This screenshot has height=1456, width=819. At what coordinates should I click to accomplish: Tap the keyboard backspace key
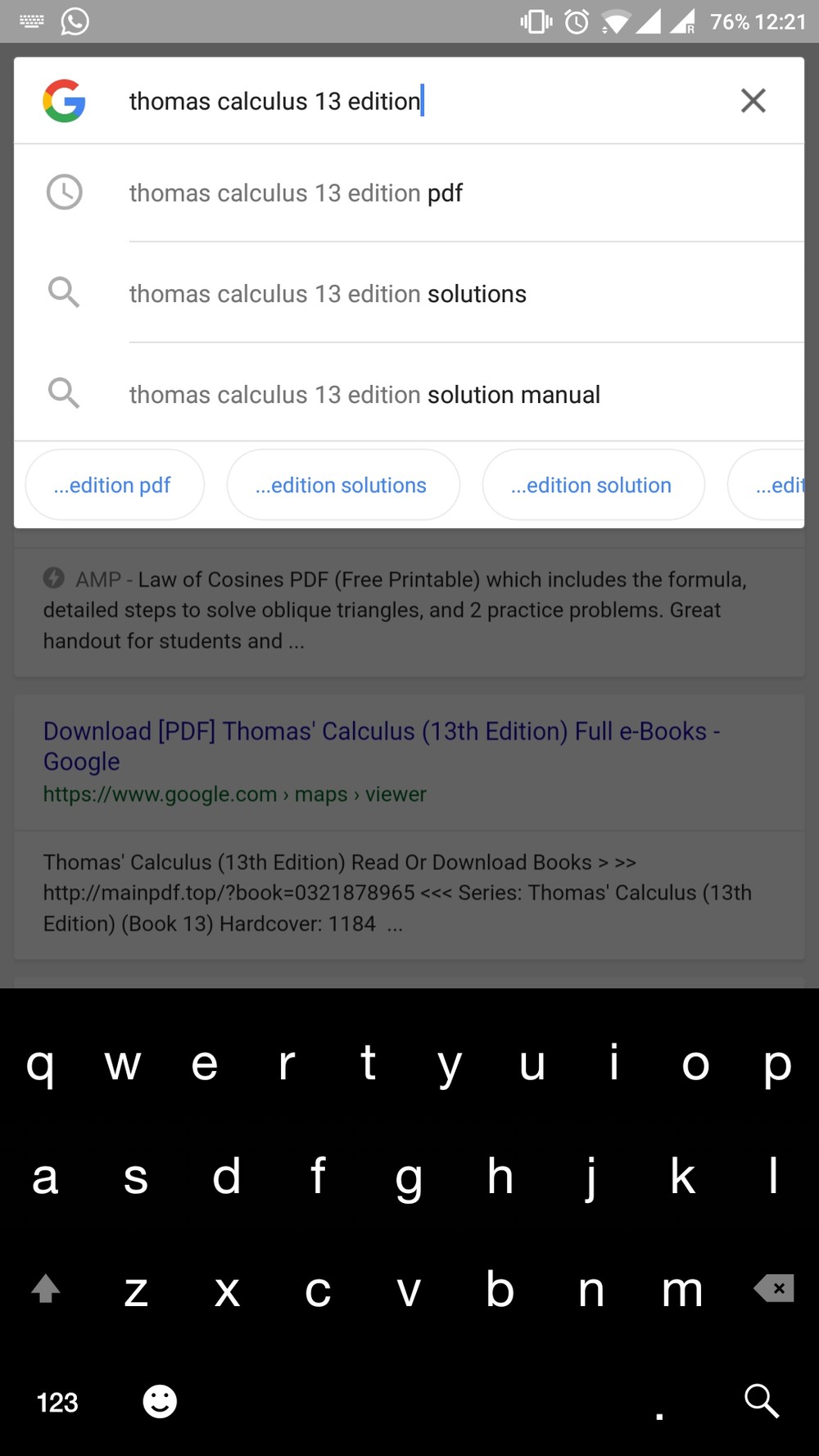click(x=773, y=1289)
